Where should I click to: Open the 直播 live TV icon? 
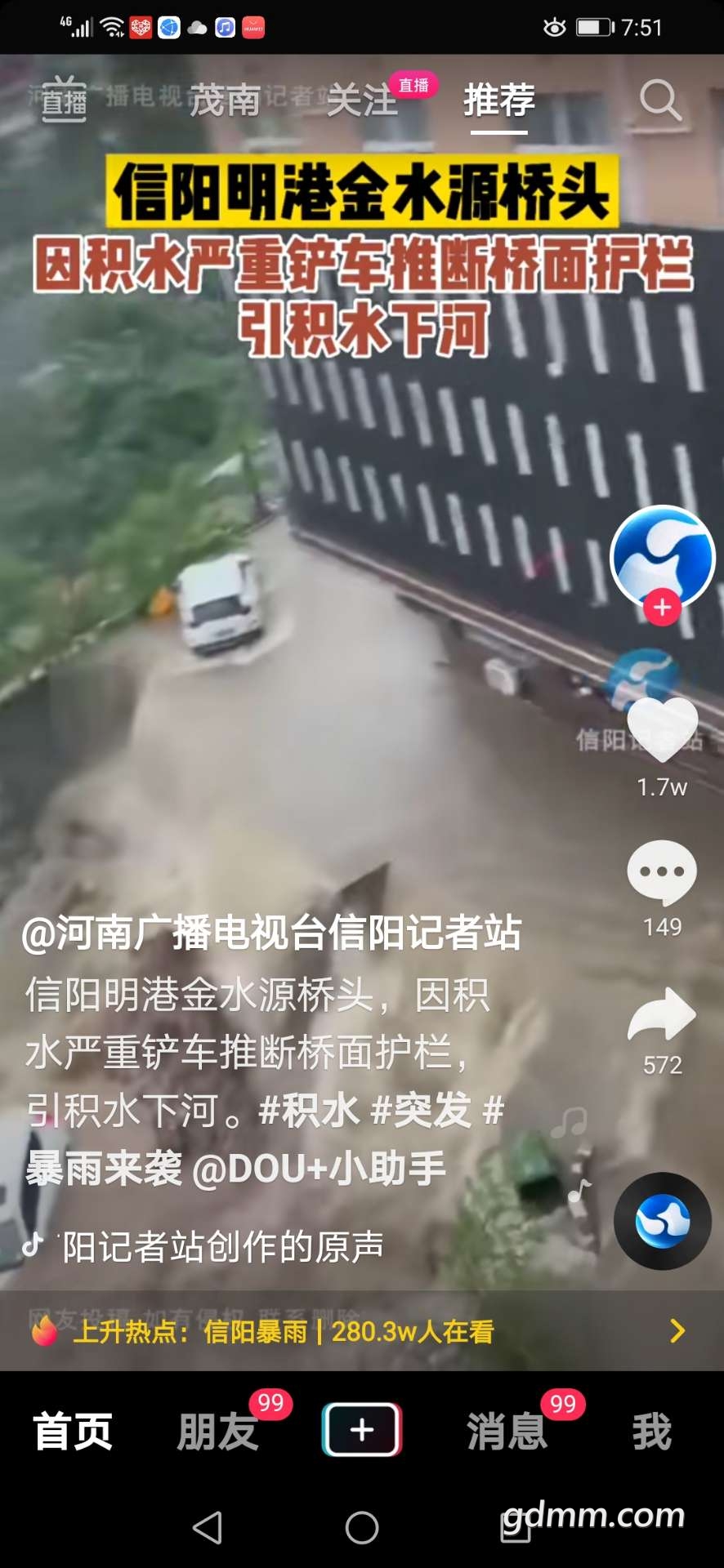click(65, 100)
